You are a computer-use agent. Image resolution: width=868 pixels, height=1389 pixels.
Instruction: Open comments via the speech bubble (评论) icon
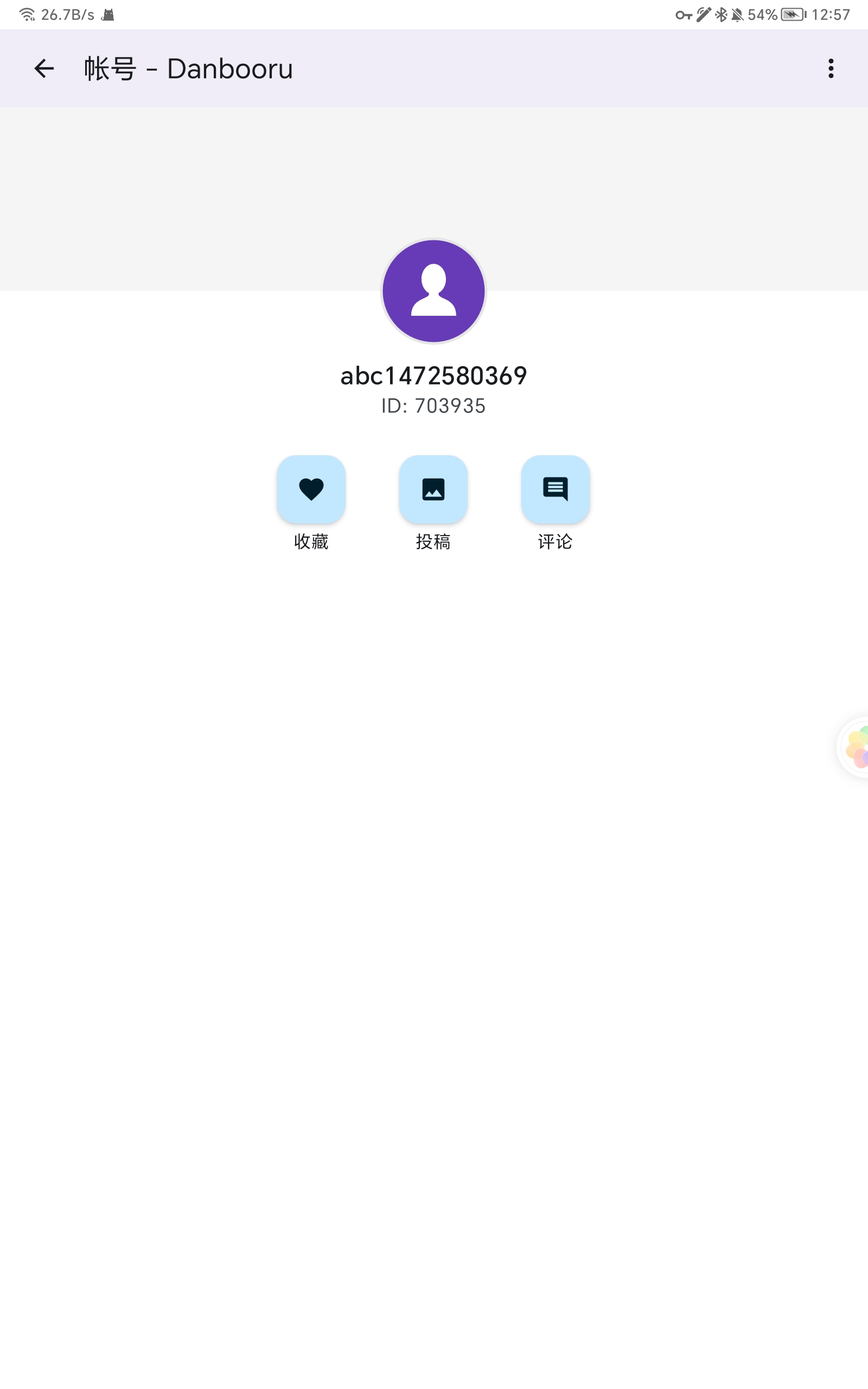coord(555,489)
